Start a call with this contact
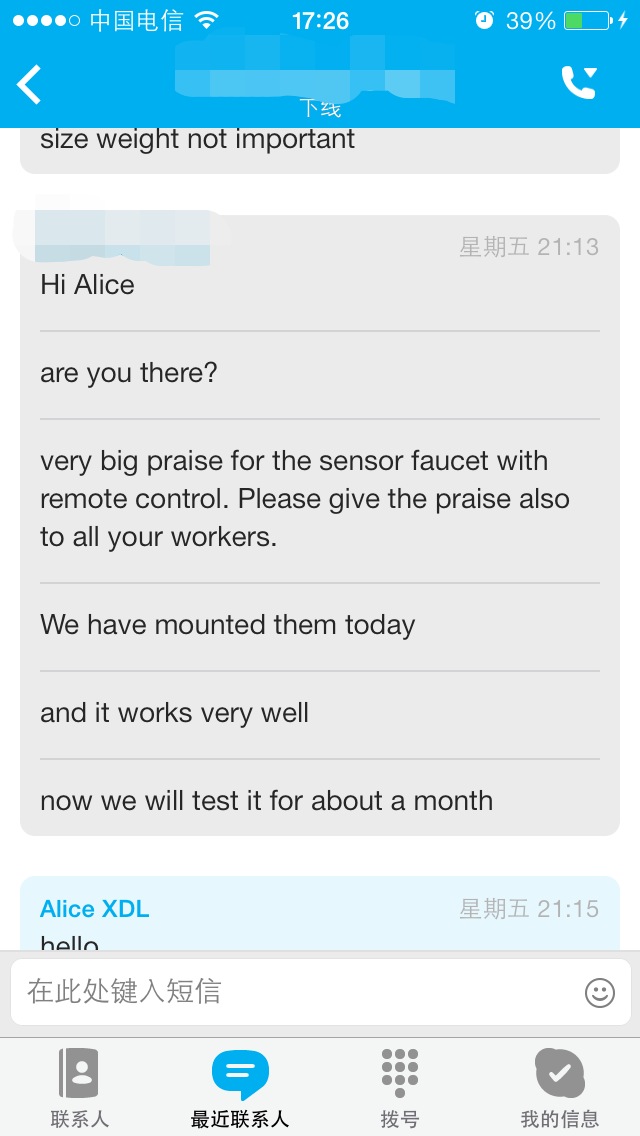Screen dimensions: 640x1136 pyautogui.click(x=580, y=83)
